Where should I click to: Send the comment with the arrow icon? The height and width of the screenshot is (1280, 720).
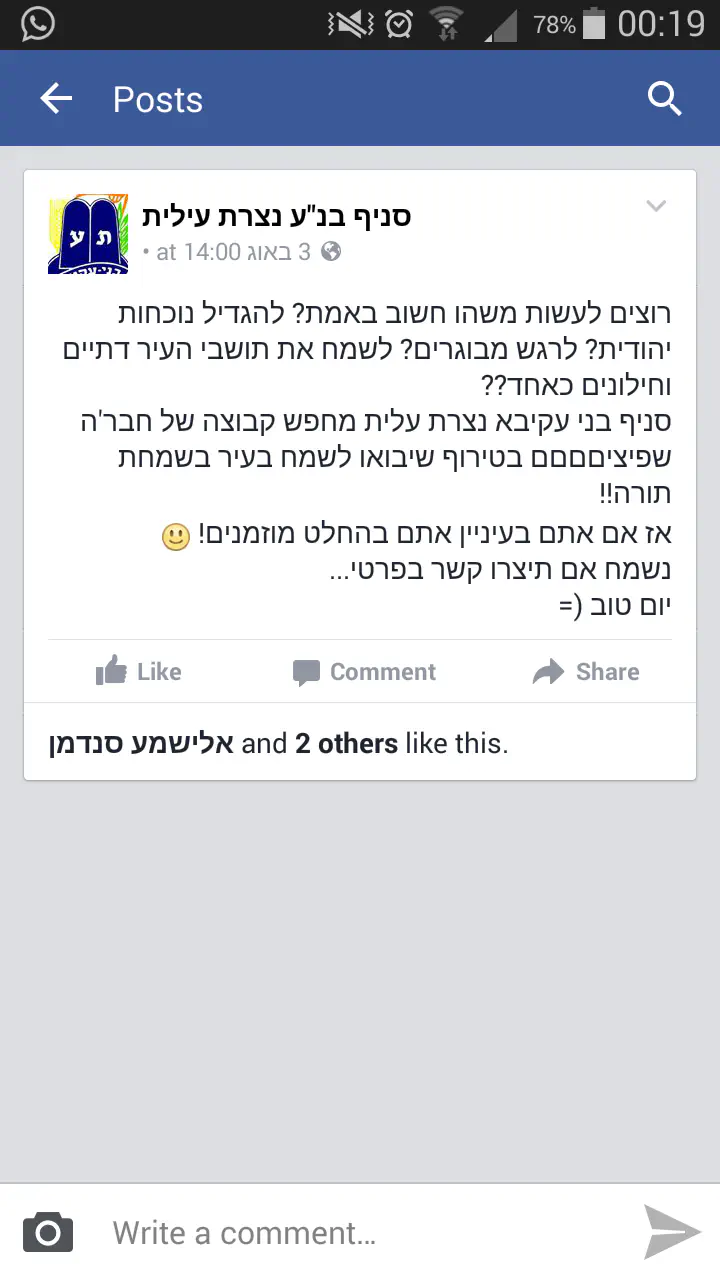[x=672, y=1232]
